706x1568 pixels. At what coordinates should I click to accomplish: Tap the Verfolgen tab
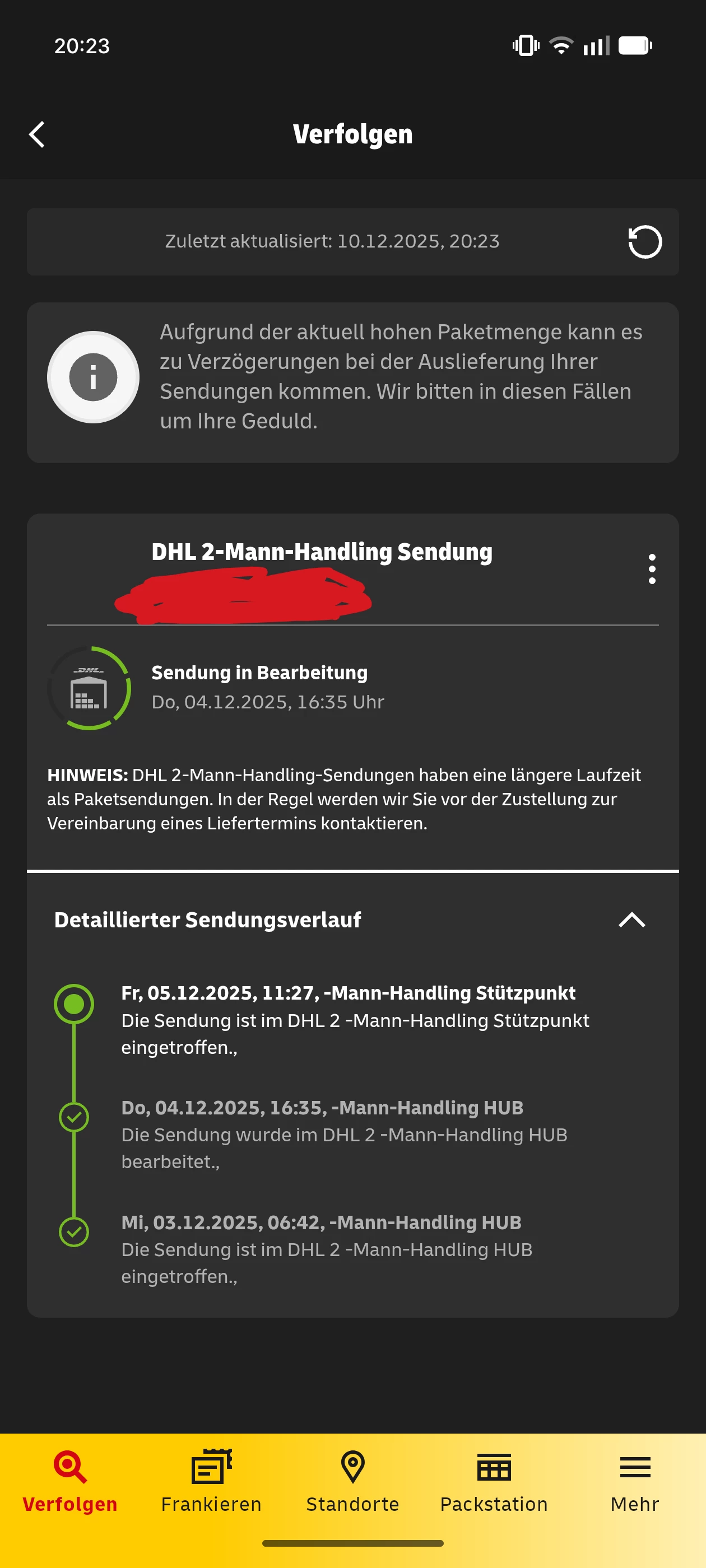(x=70, y=1482)
